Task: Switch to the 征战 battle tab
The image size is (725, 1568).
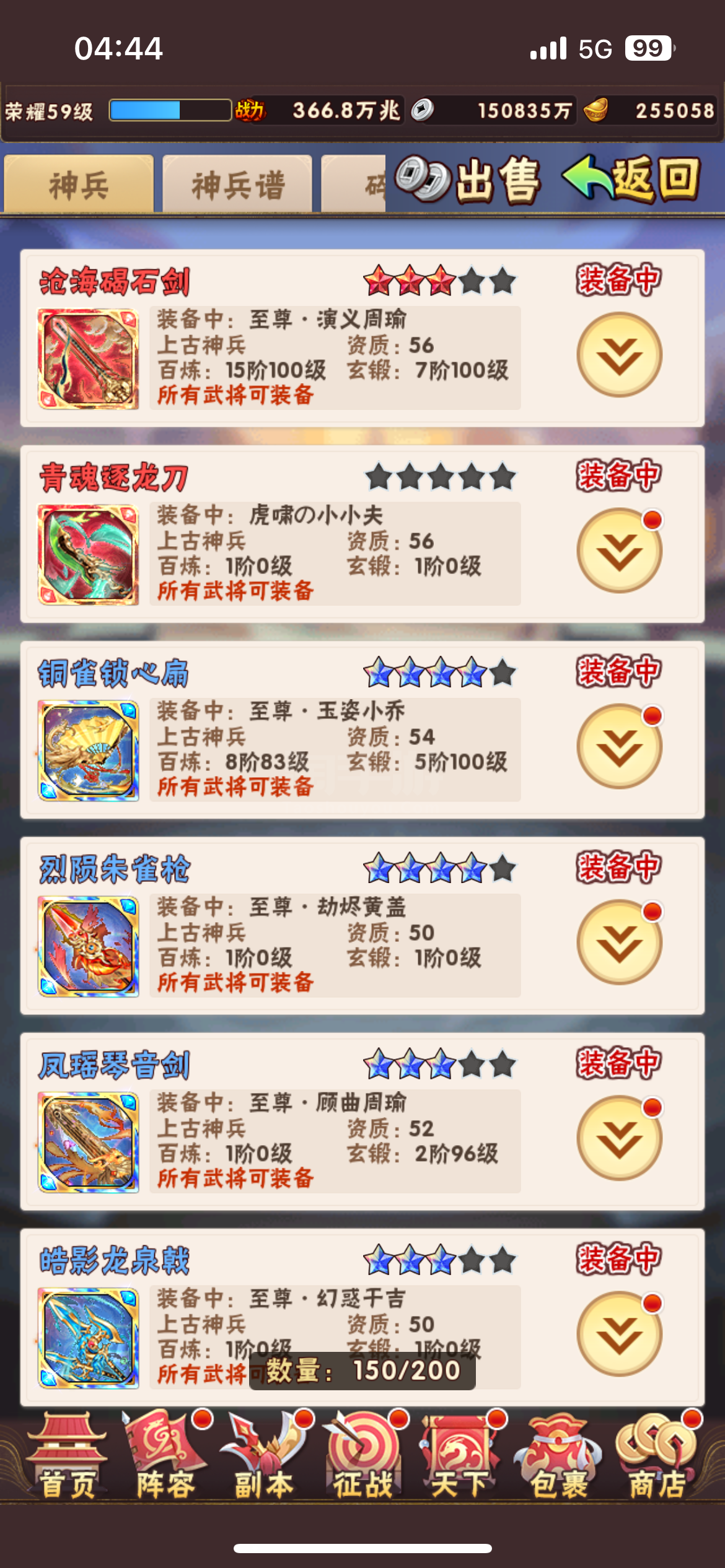Action: coord(363,1456)
